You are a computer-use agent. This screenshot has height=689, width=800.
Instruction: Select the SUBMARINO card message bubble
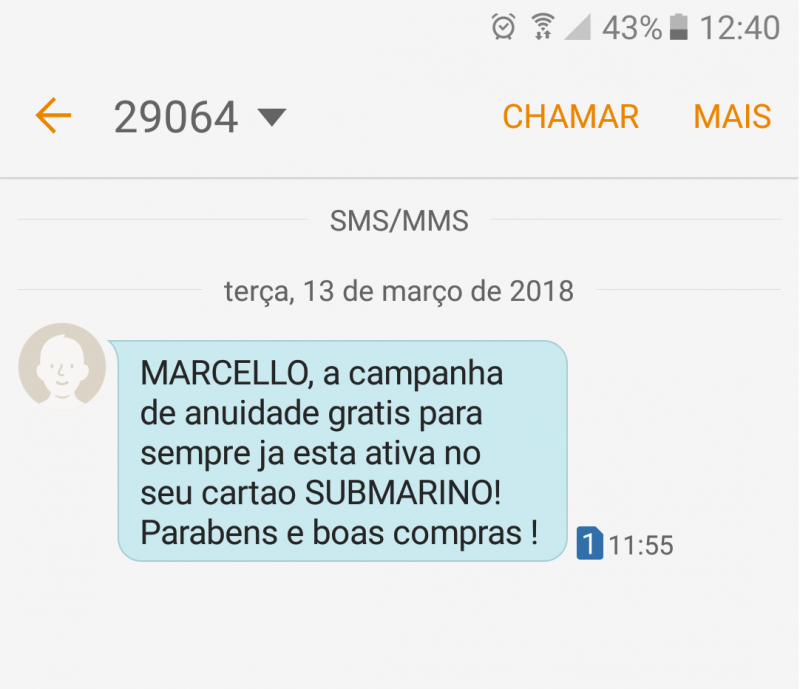(x=342, y=451)
